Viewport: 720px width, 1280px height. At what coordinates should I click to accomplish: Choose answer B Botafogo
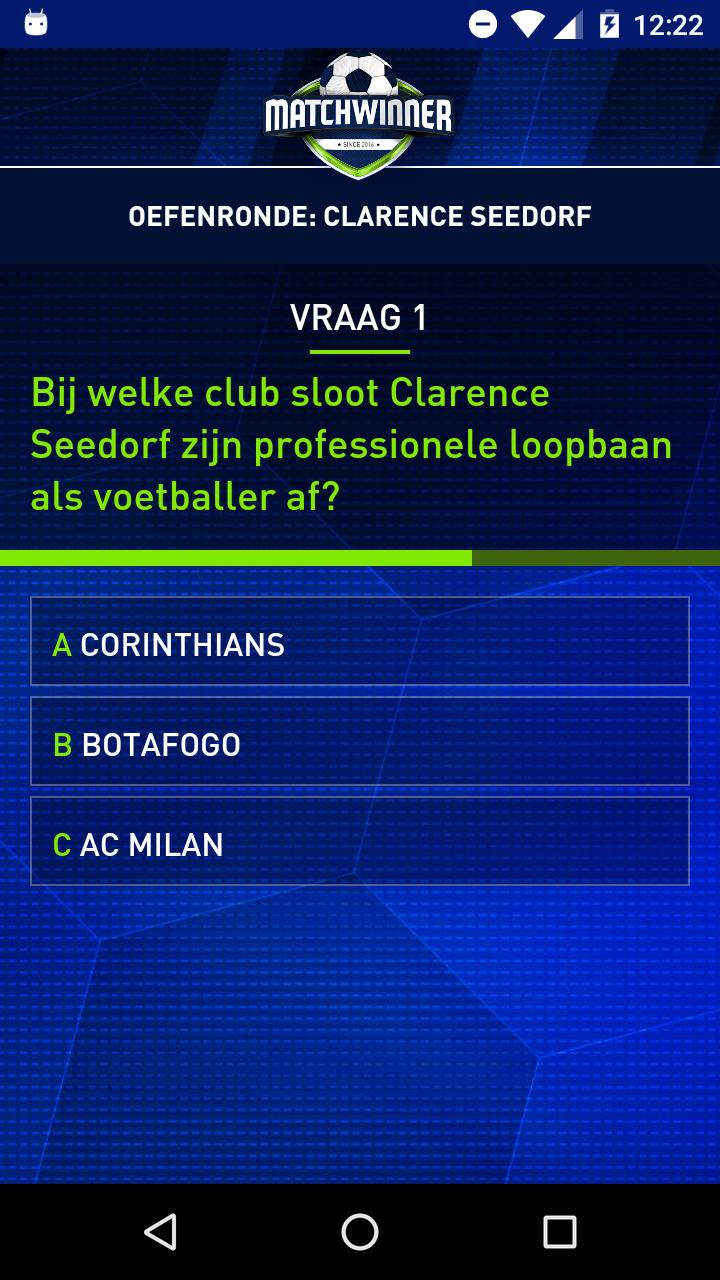(359, 742)
